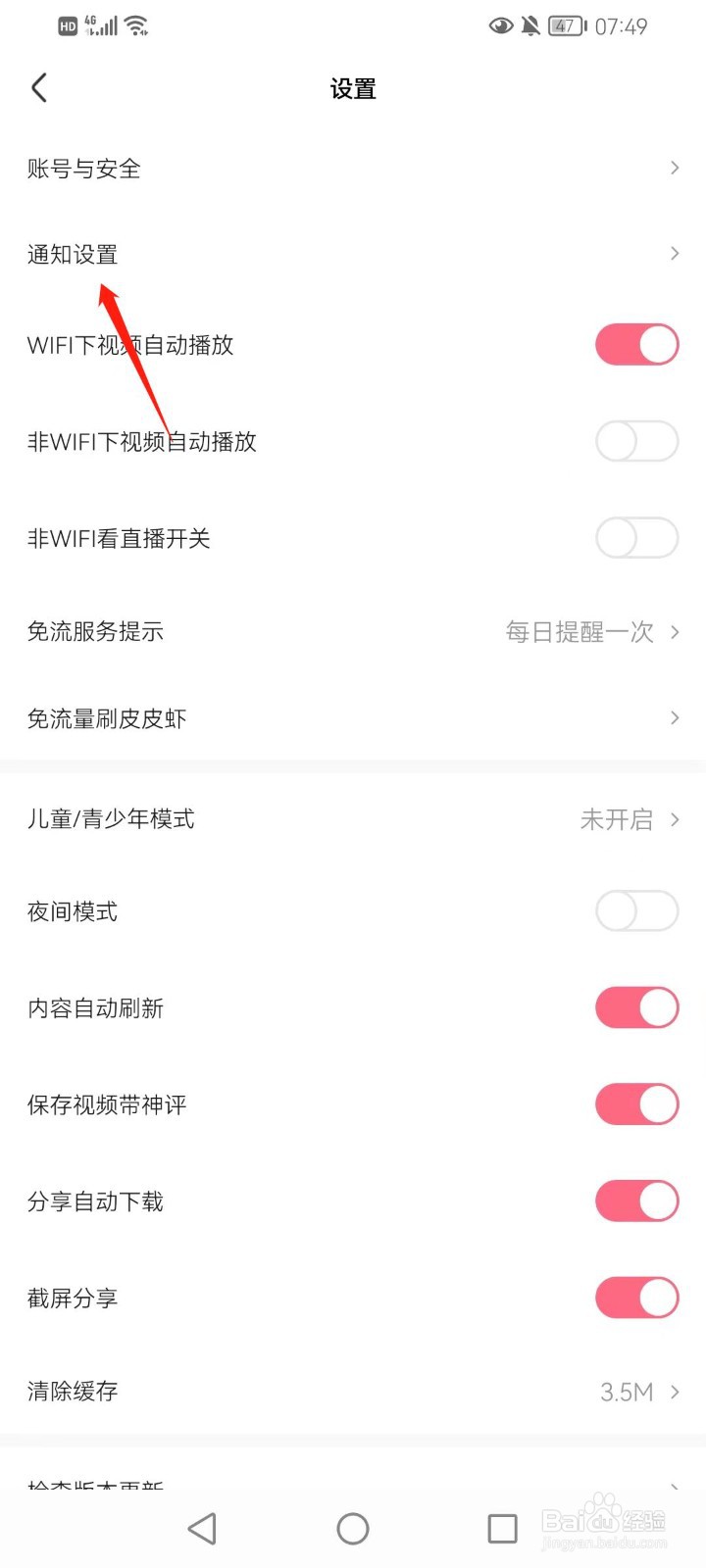Viewport: 706px width, 1568px height.
Task: Open 免流量刷皮皮虾
Action: click(353, 718)
